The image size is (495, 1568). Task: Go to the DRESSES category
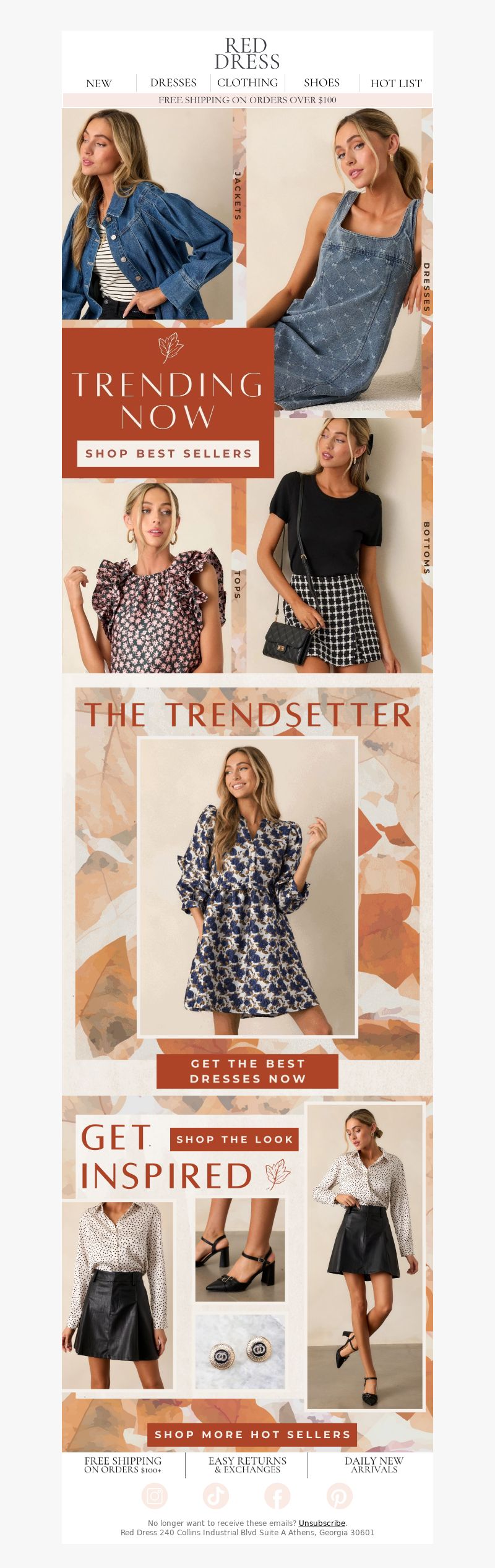[173, 83]
